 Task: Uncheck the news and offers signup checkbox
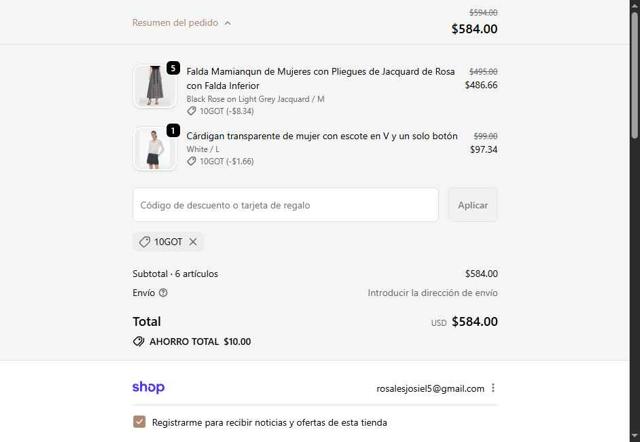(139, 422)
